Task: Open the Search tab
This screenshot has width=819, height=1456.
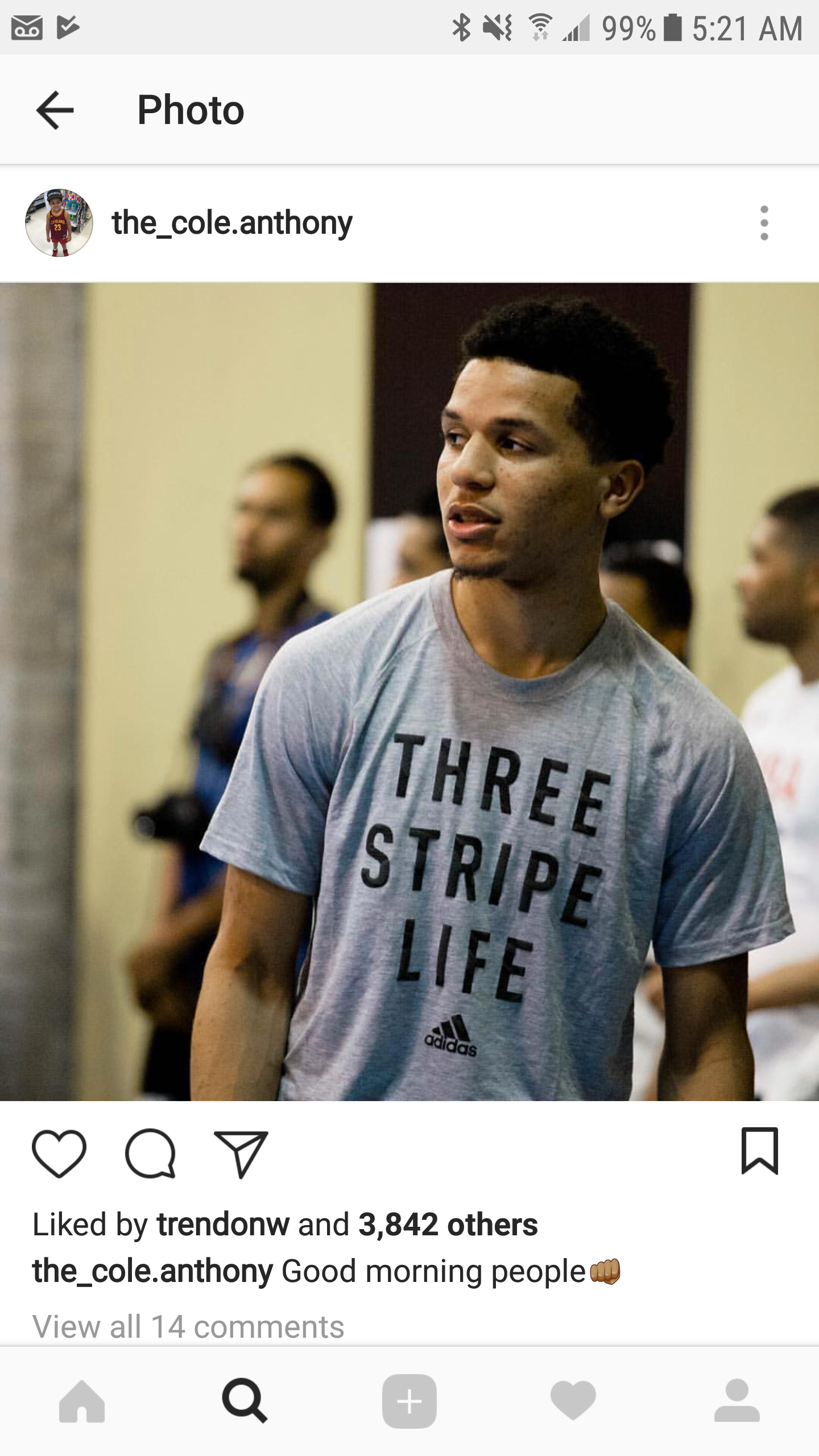Action: [x=245, y=1401]
